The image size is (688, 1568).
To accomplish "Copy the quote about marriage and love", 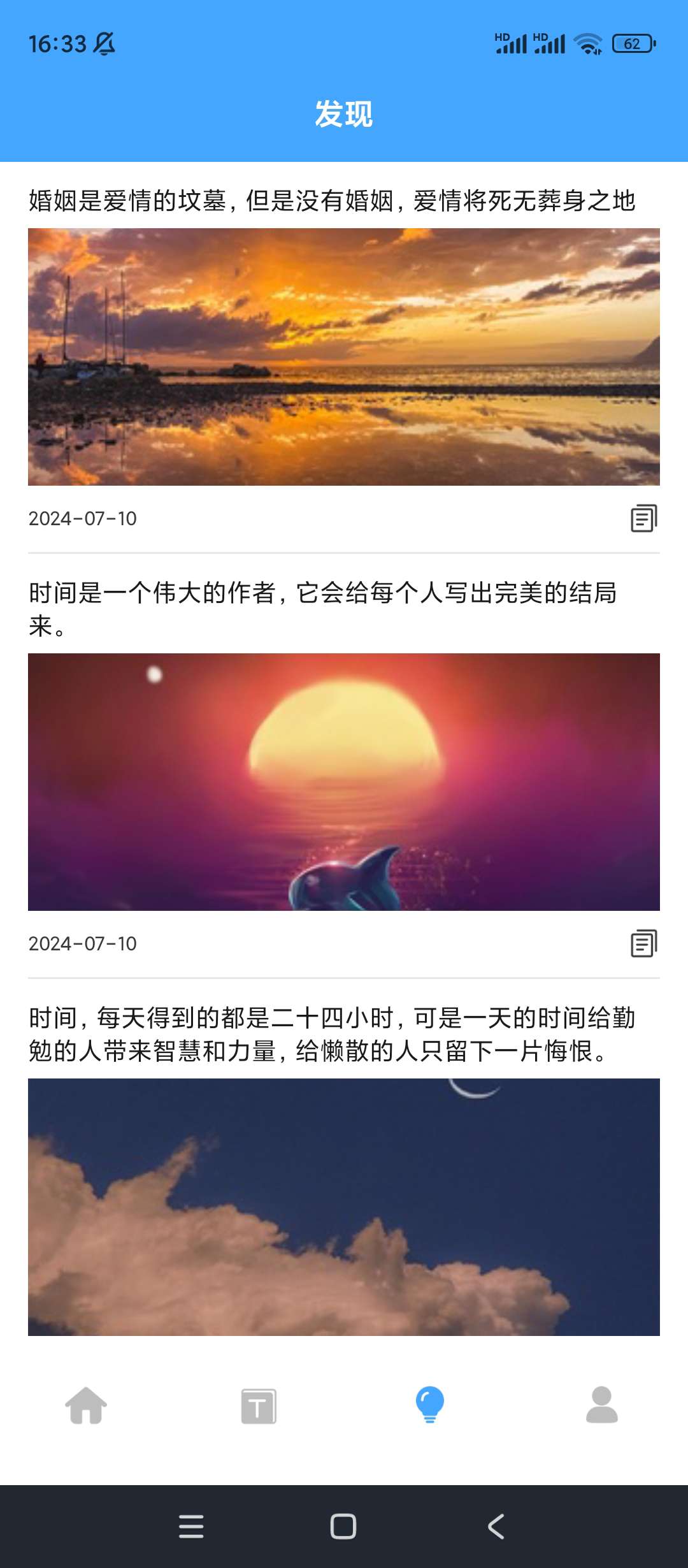I will click(x=643, y=518).
